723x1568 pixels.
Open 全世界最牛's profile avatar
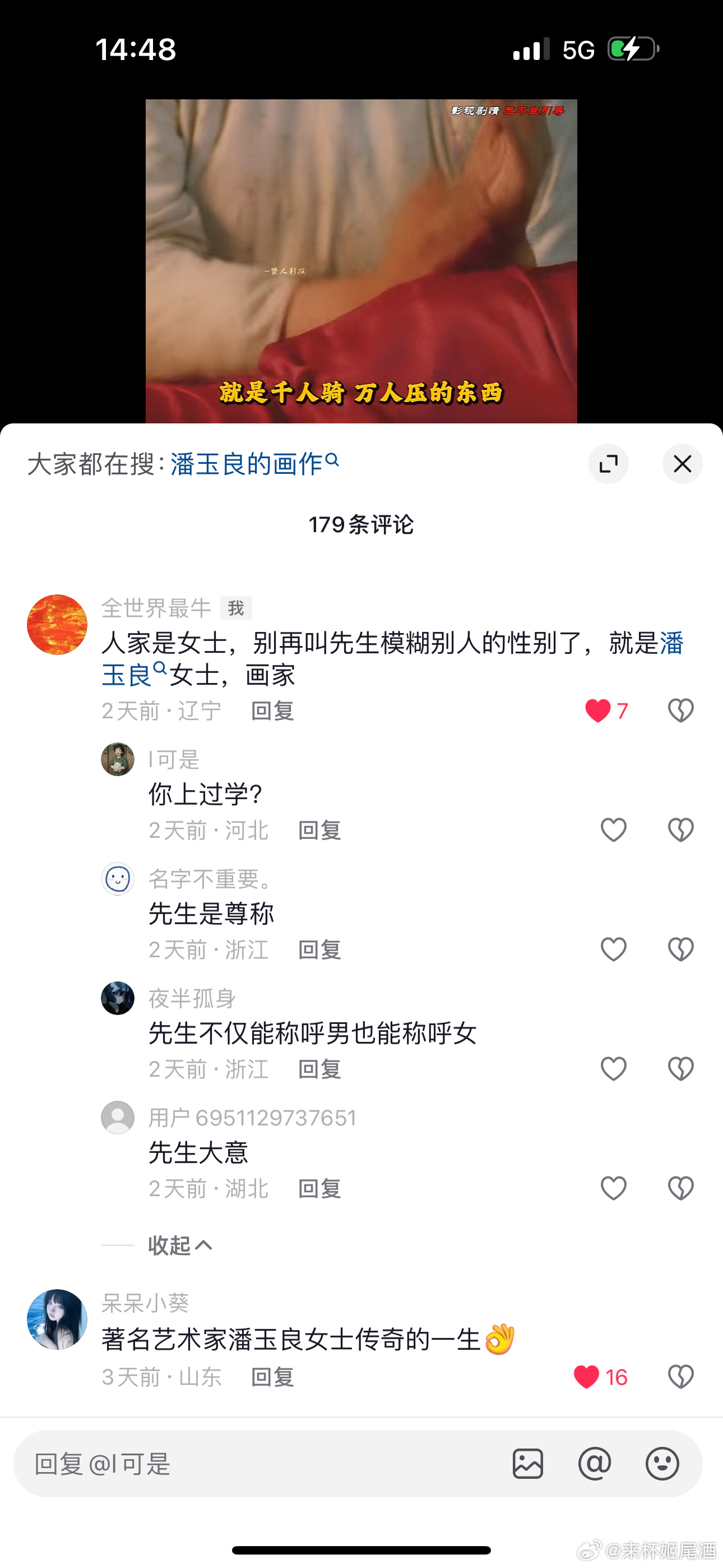(x=57, y=625)
